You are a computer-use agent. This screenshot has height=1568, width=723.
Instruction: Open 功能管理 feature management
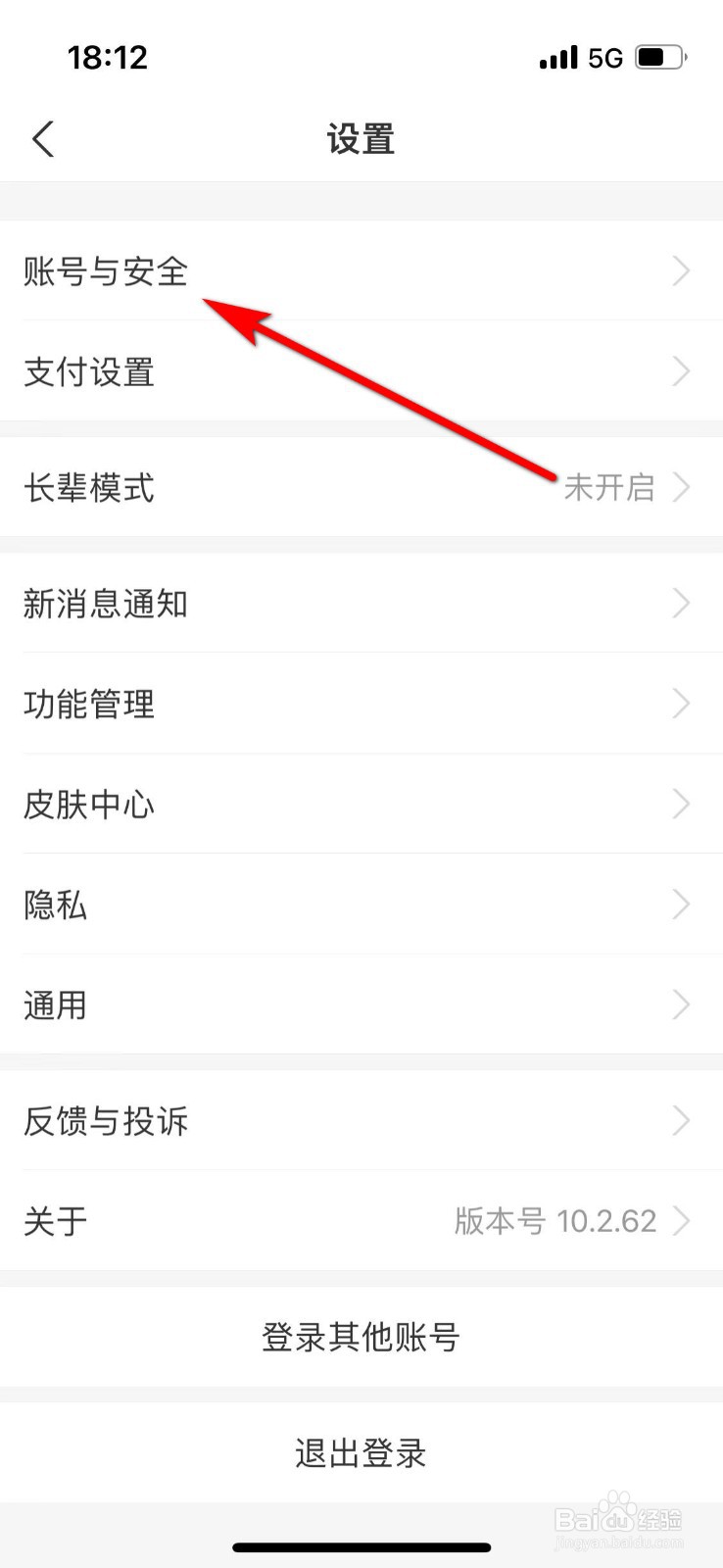(89, 704)
